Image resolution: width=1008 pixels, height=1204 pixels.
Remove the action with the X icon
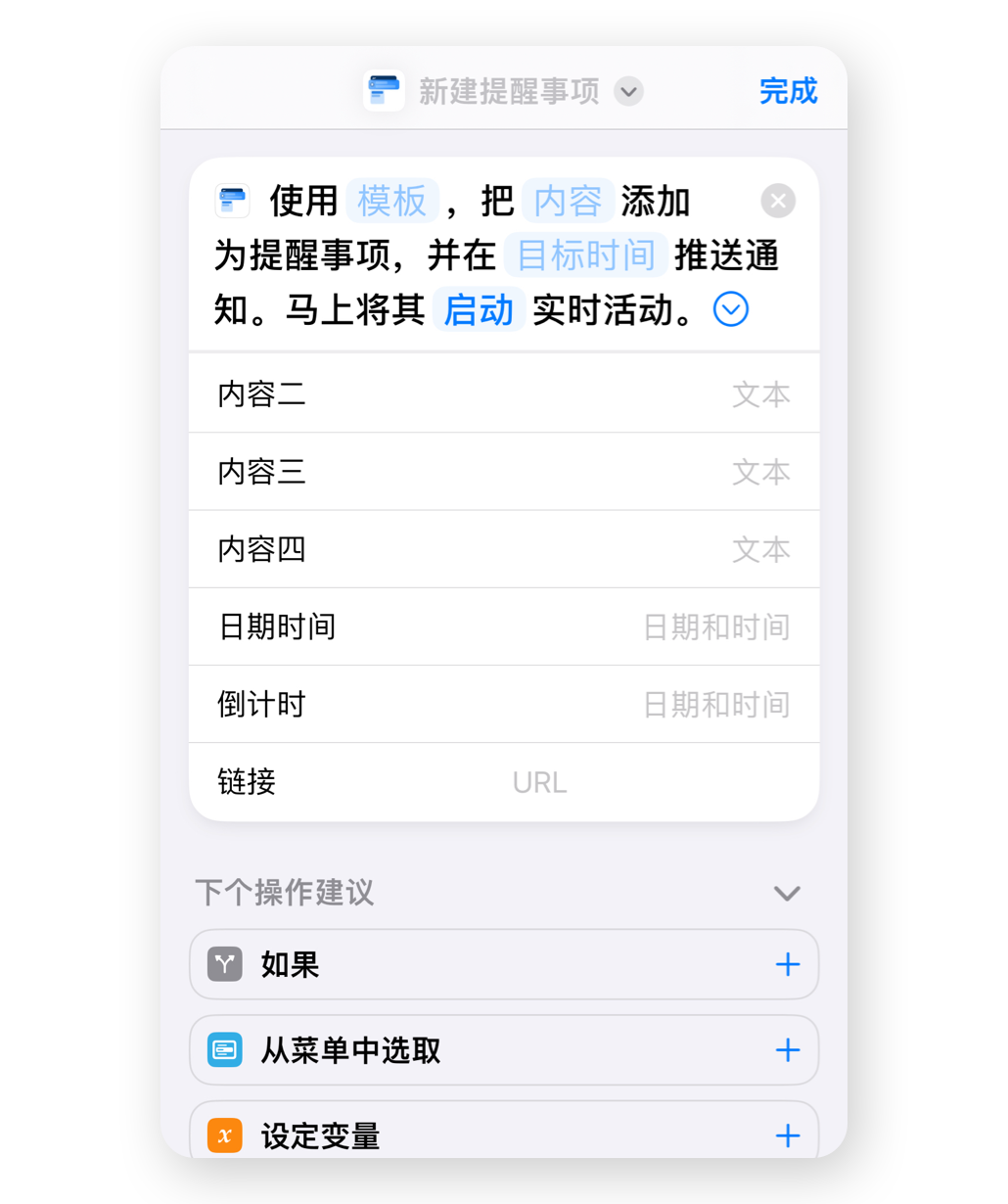778,202
